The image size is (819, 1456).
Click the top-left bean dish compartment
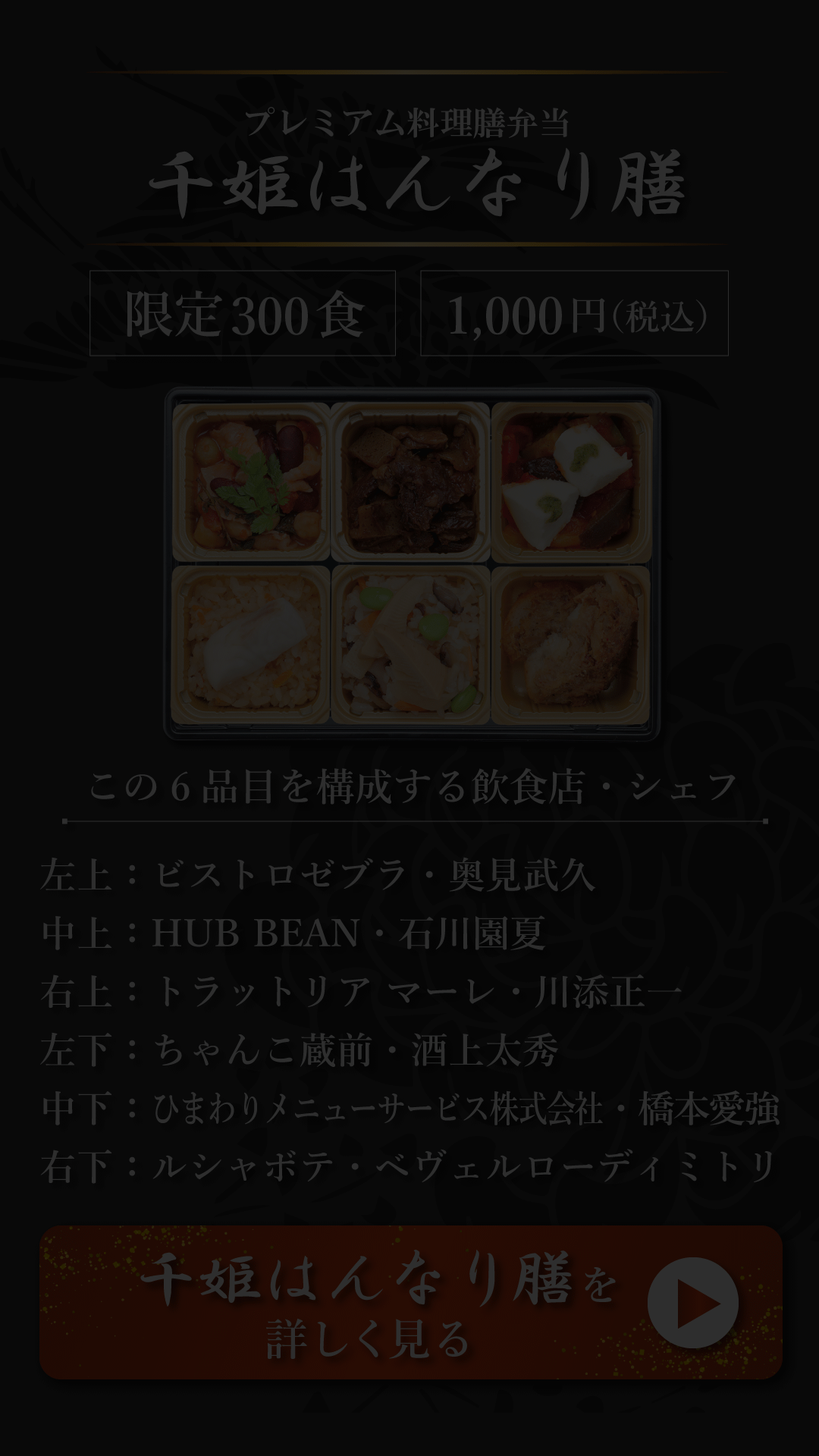(x=250, y=478)
